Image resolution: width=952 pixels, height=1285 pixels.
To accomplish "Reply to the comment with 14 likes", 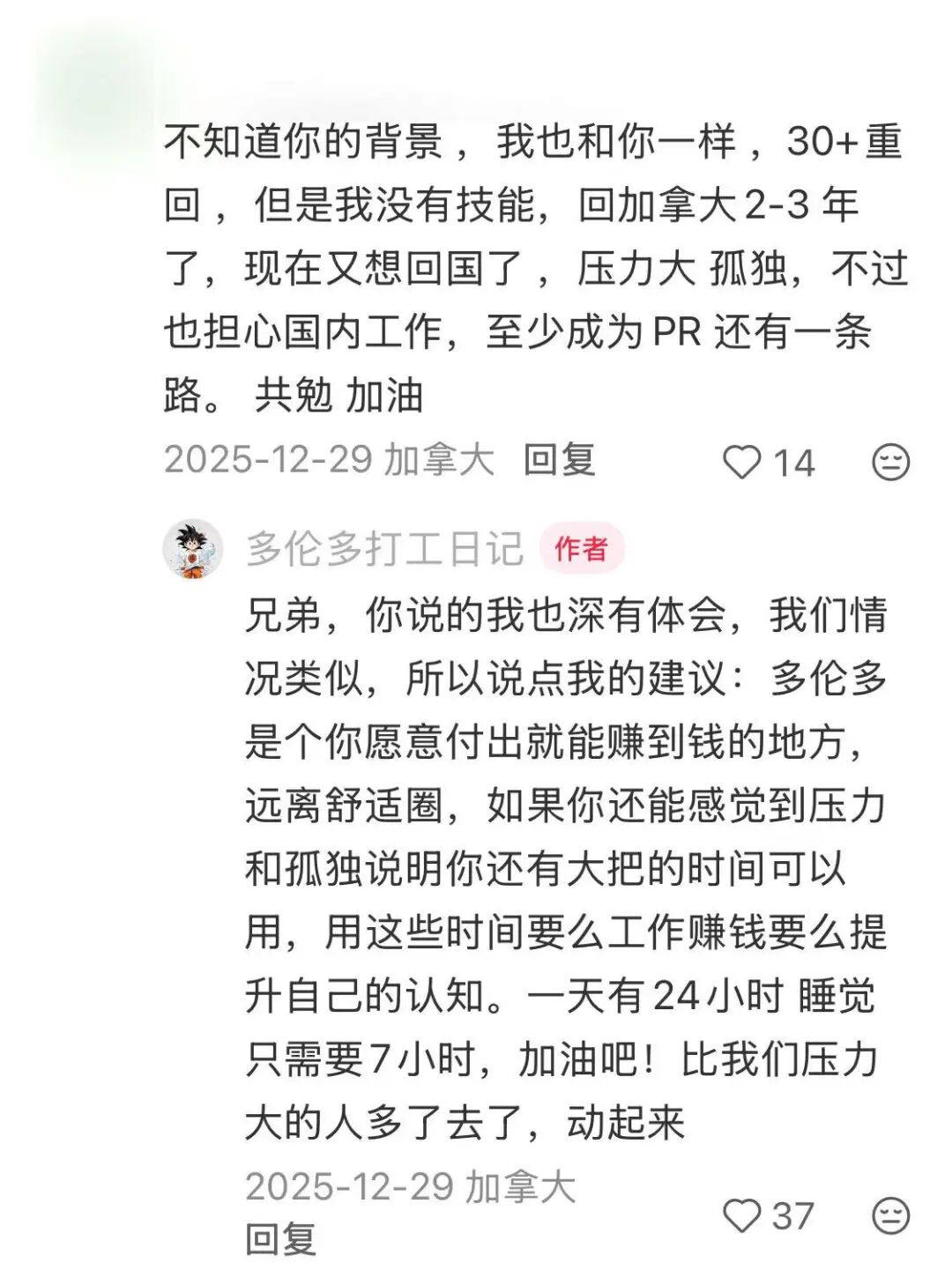I will click(559, 460).
